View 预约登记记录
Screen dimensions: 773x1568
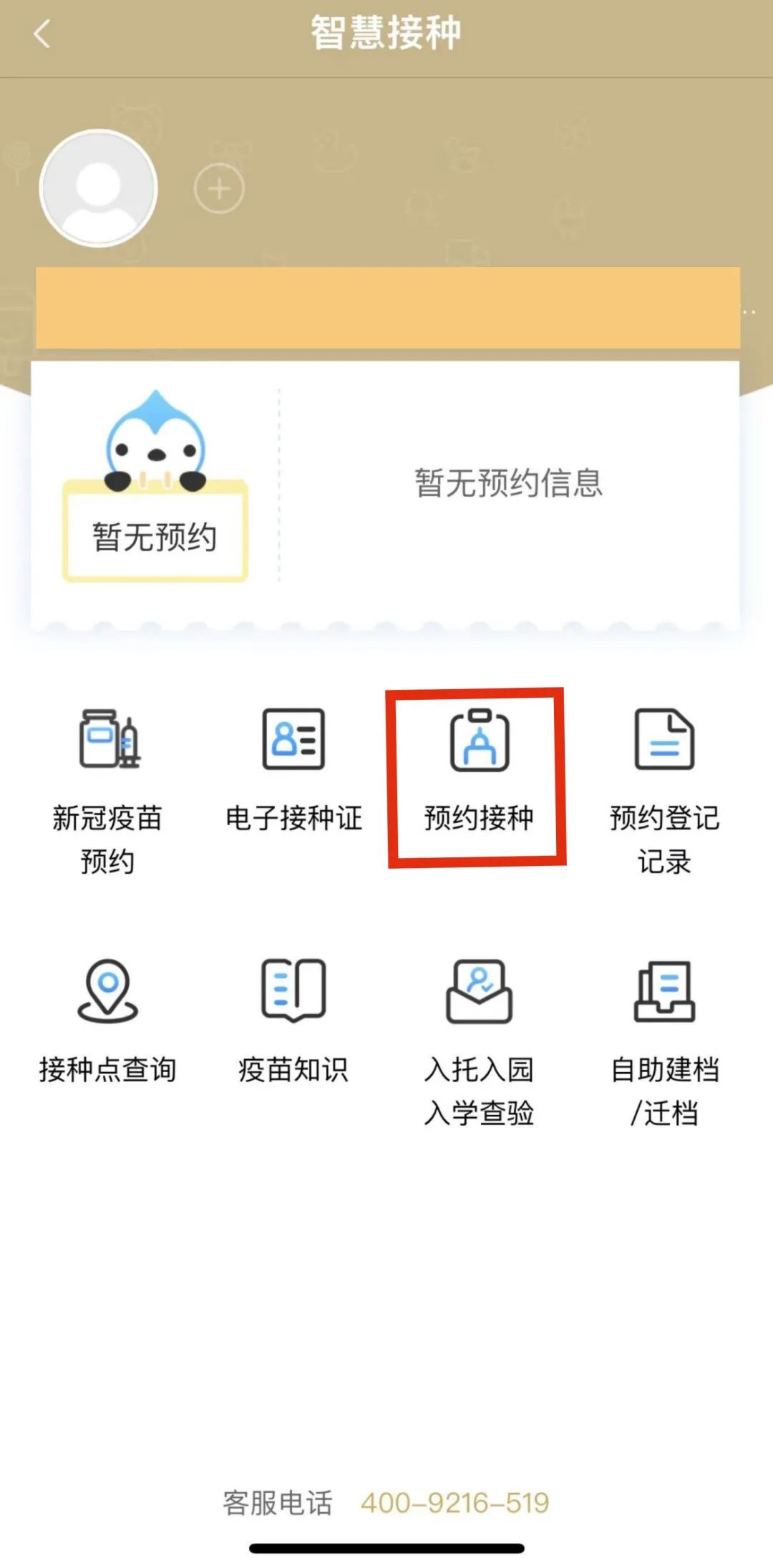tap(664, 787)
